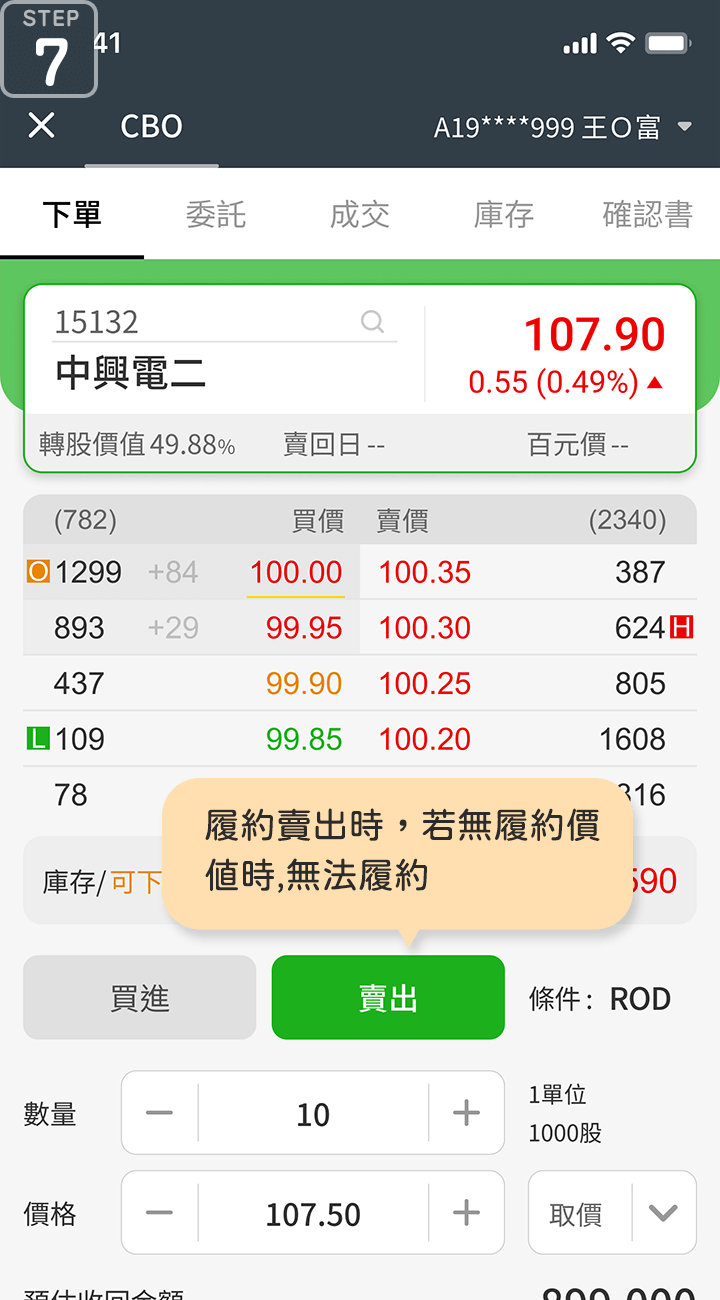Raise the price with plus button

click(466, 1213)
